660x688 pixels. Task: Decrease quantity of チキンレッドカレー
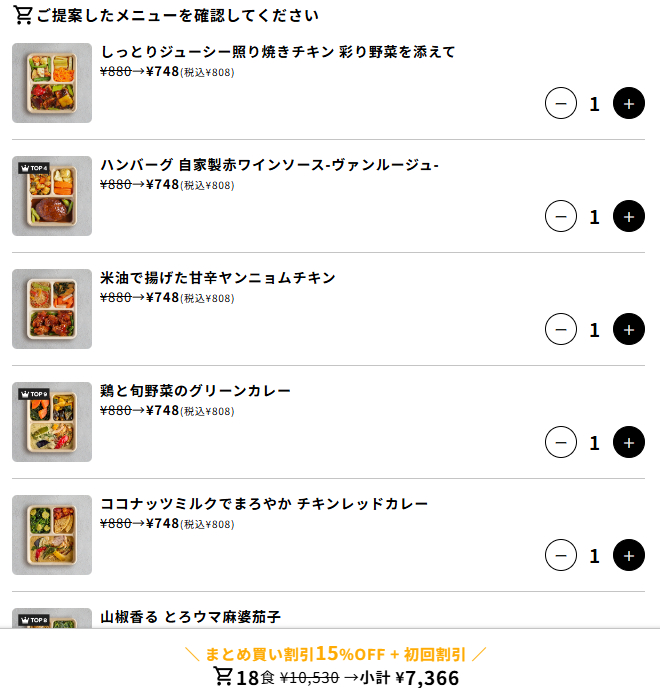click(561, 555)
